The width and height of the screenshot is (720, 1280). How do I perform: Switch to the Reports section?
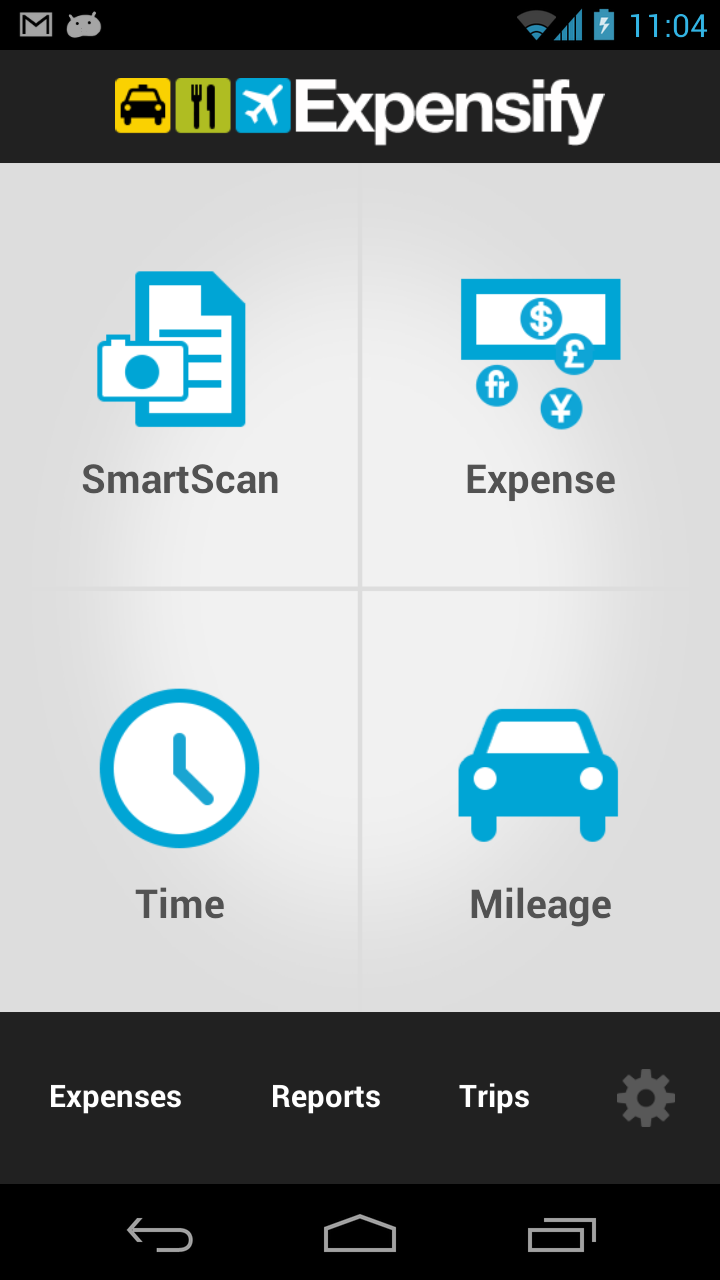[326, 1097]
